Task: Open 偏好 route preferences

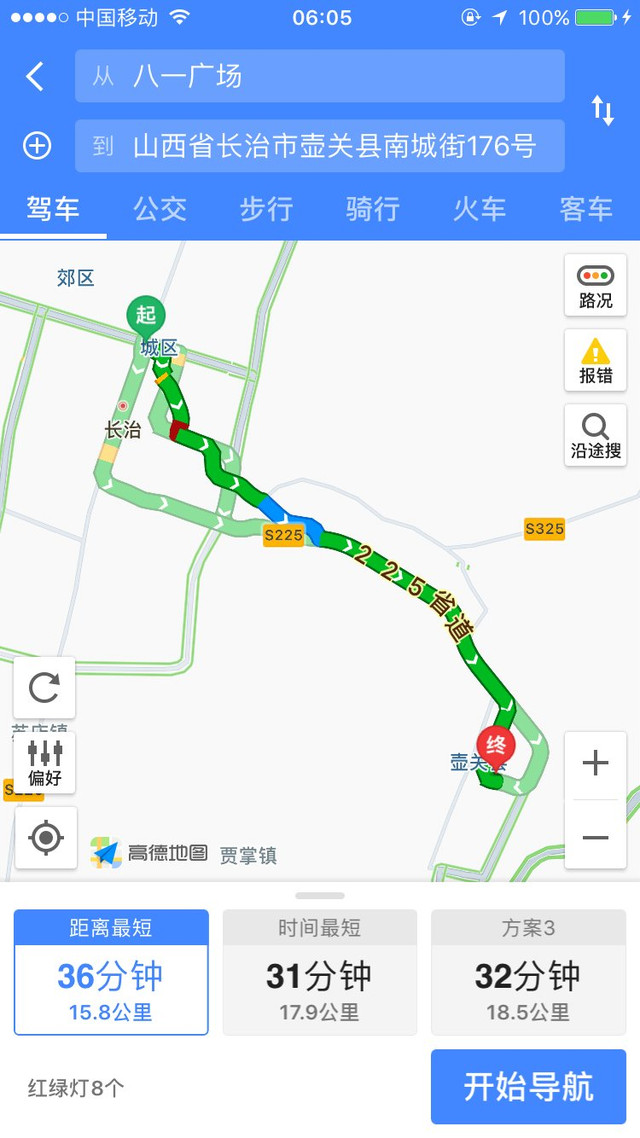Action: (45, 762)
